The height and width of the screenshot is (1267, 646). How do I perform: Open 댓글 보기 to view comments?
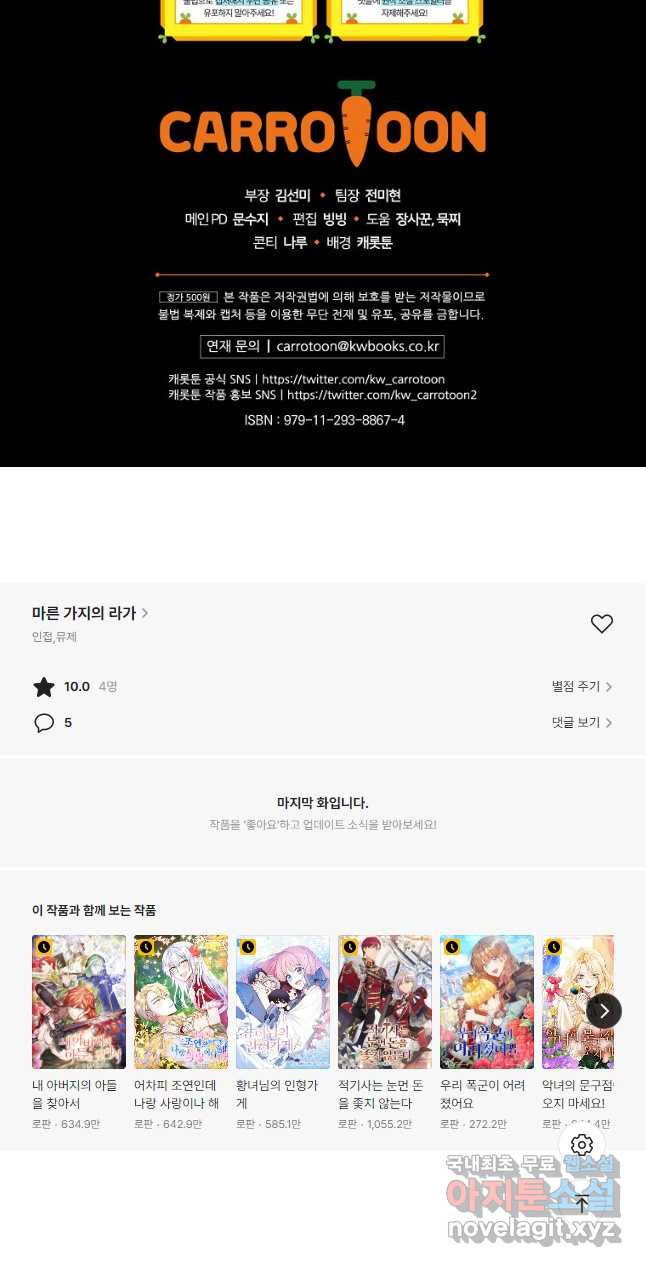coord(581,722)
